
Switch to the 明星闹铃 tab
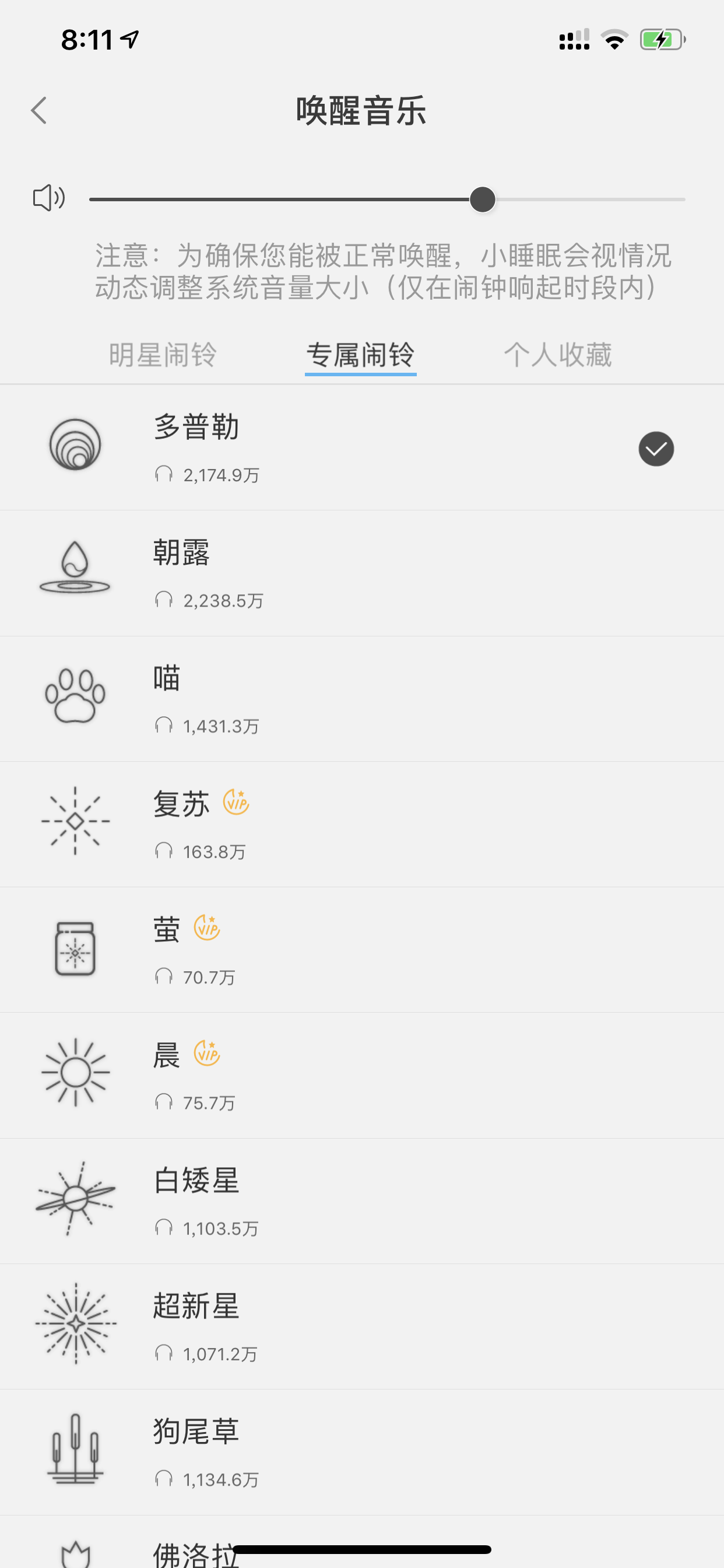(163, 355)
